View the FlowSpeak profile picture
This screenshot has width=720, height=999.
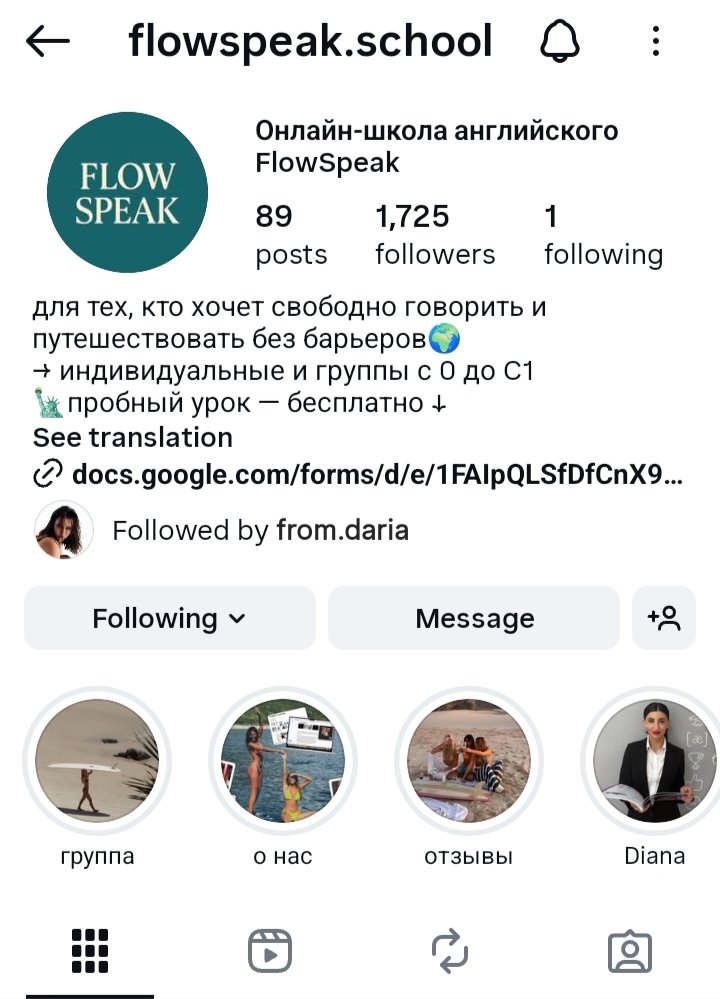click(x=127, y=193)
